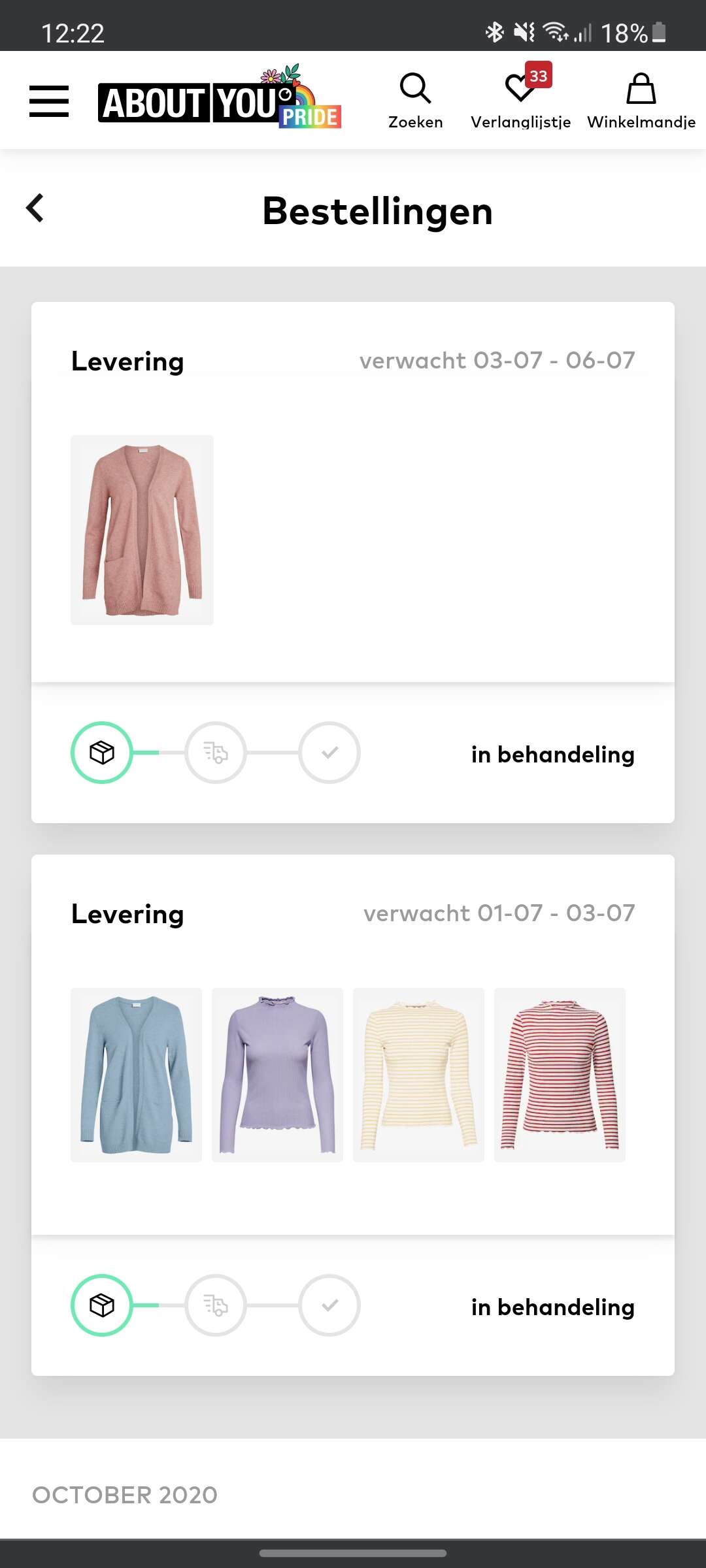Open the red striped top
This screenshot has height=1568, width=706.
pos(560,1075)
